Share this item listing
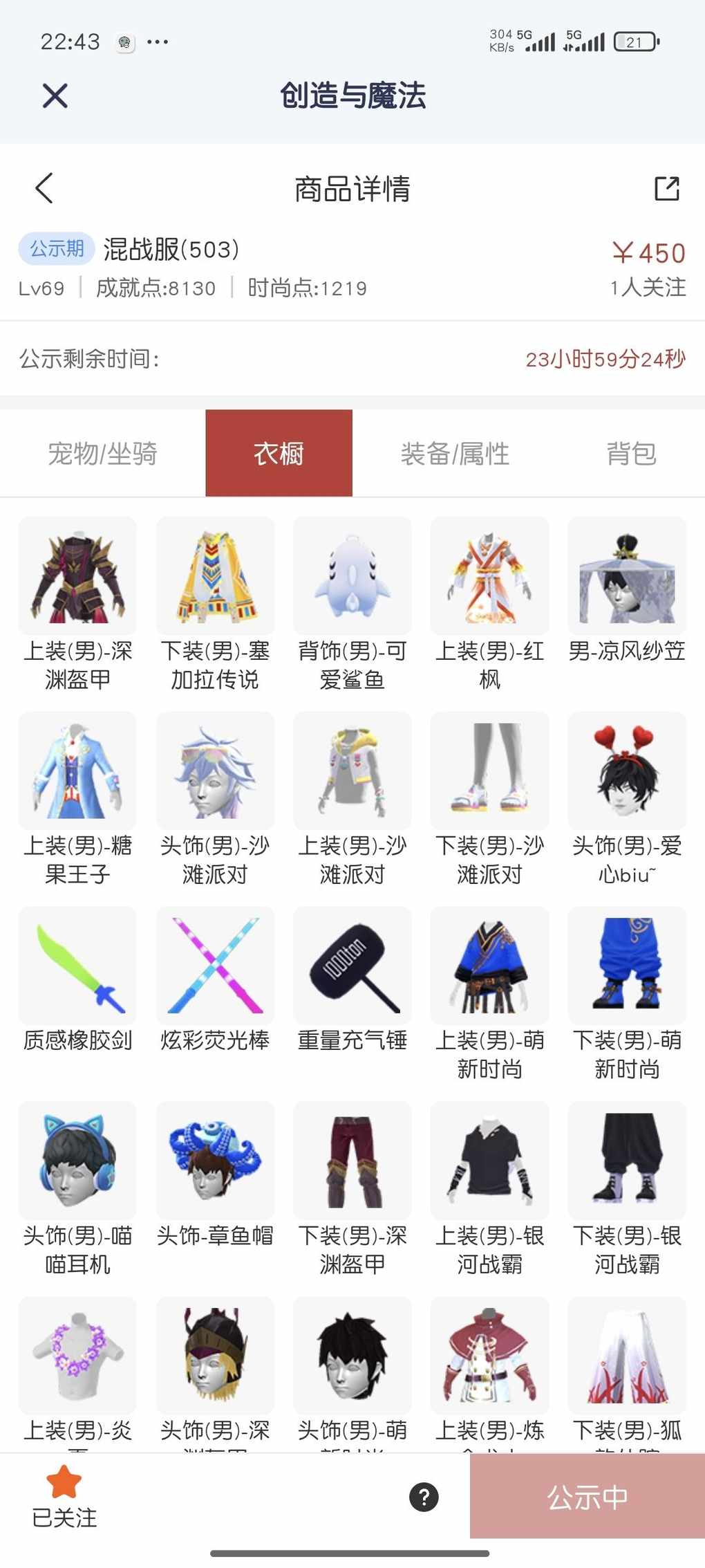The image size is (705, 1568). click(x=666, y=188)
